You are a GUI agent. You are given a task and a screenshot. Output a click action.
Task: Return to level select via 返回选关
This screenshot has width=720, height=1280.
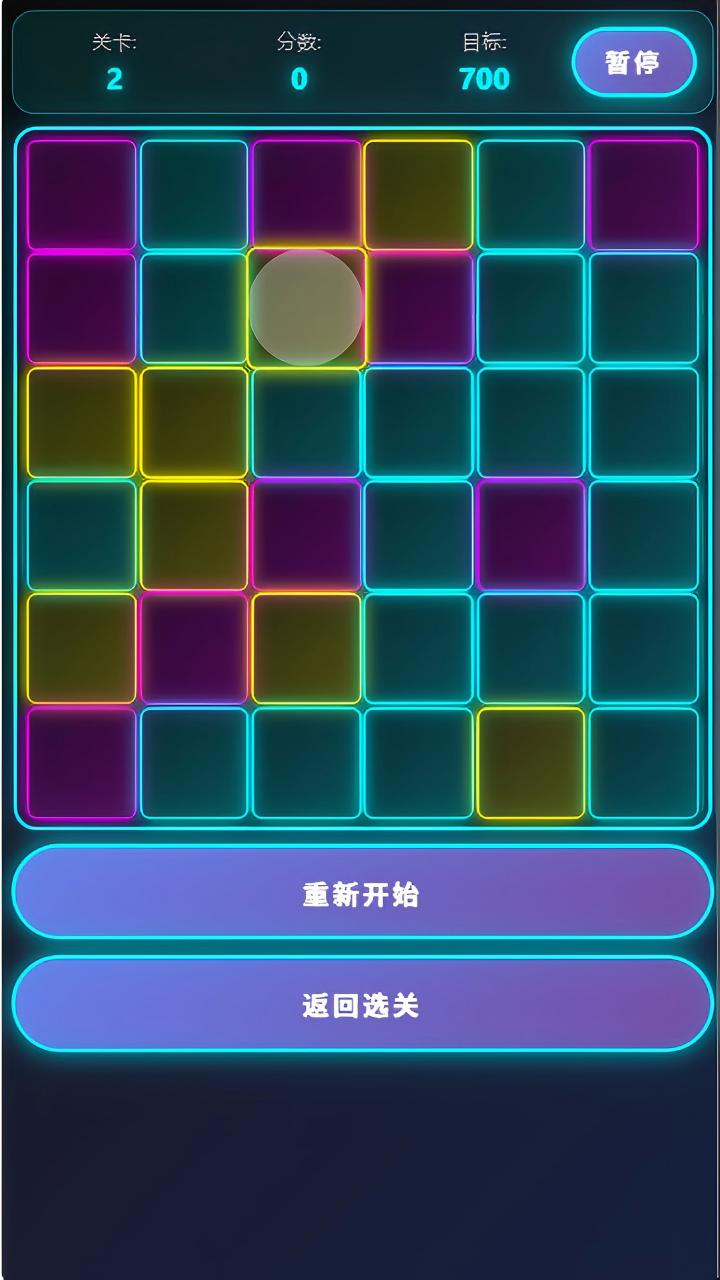(x=361, y=1005)
